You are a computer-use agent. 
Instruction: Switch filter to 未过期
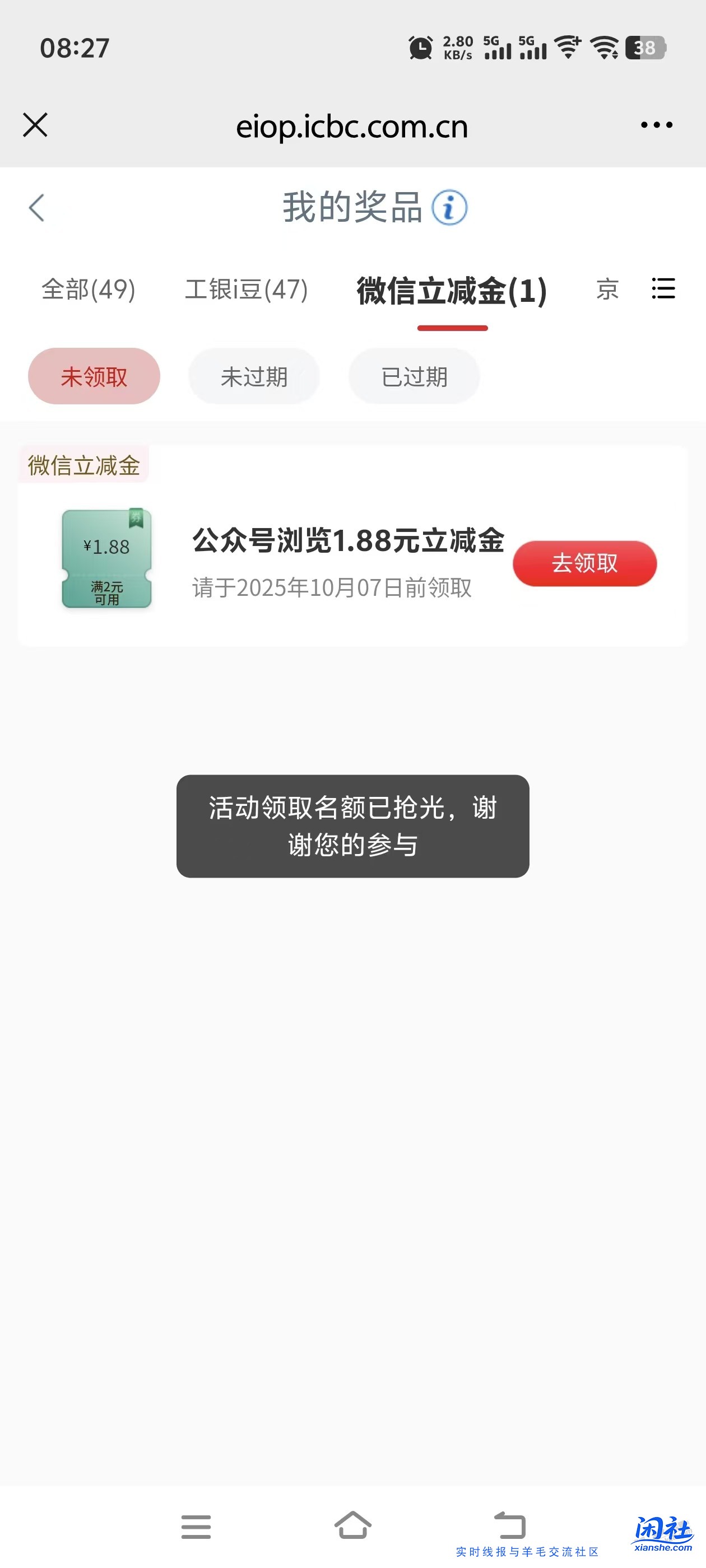point(254,376)
